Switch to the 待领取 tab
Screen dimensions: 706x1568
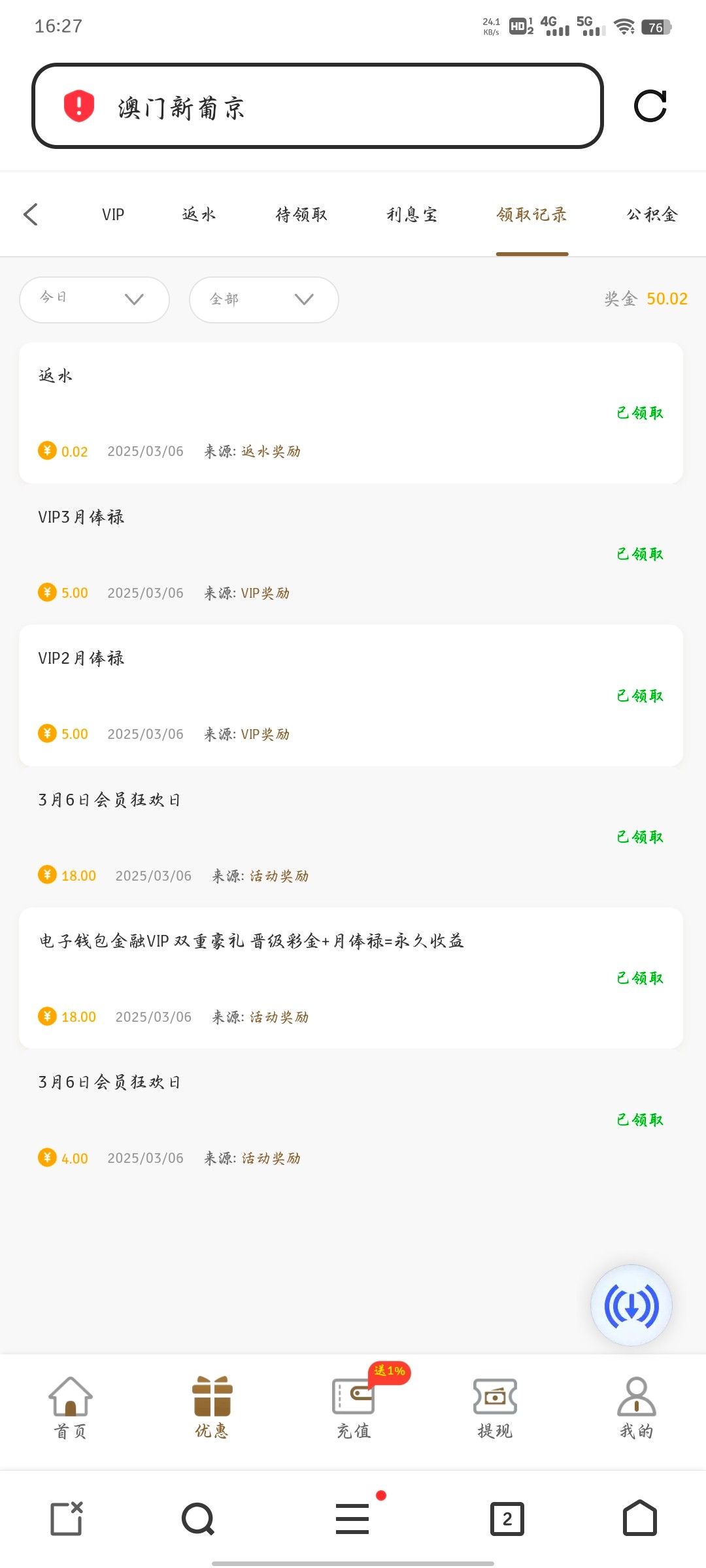tap(301, 214)
